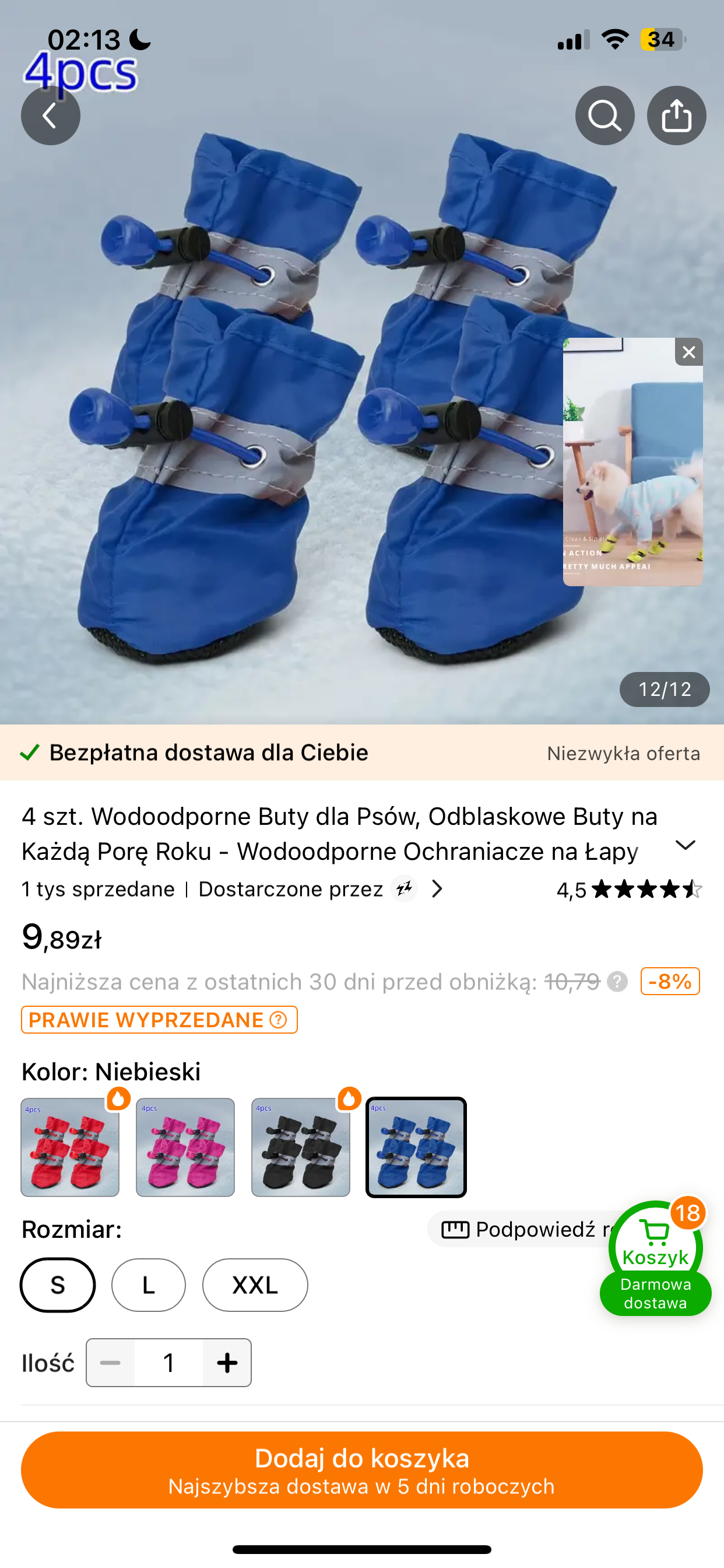Expand the product title chevron
Screen dimensions: 724x1568
[x=685, y=845]
